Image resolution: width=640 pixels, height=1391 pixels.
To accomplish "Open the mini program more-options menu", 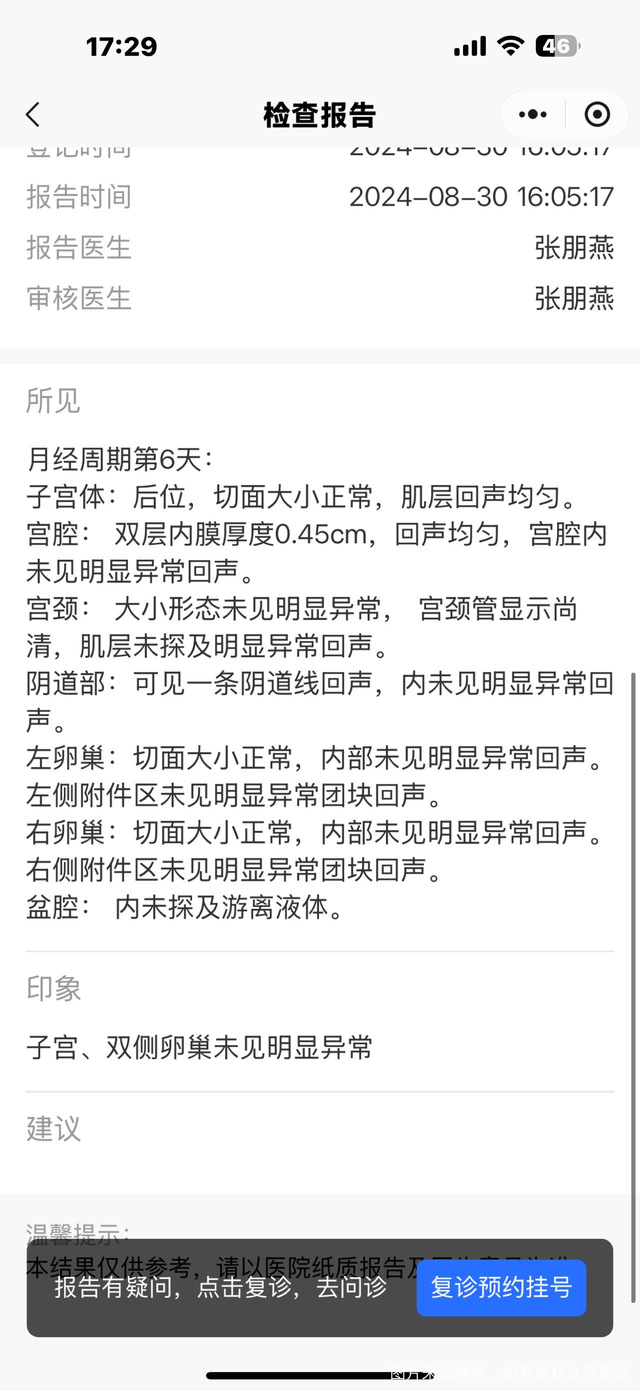I will click(x=533, y=115).
